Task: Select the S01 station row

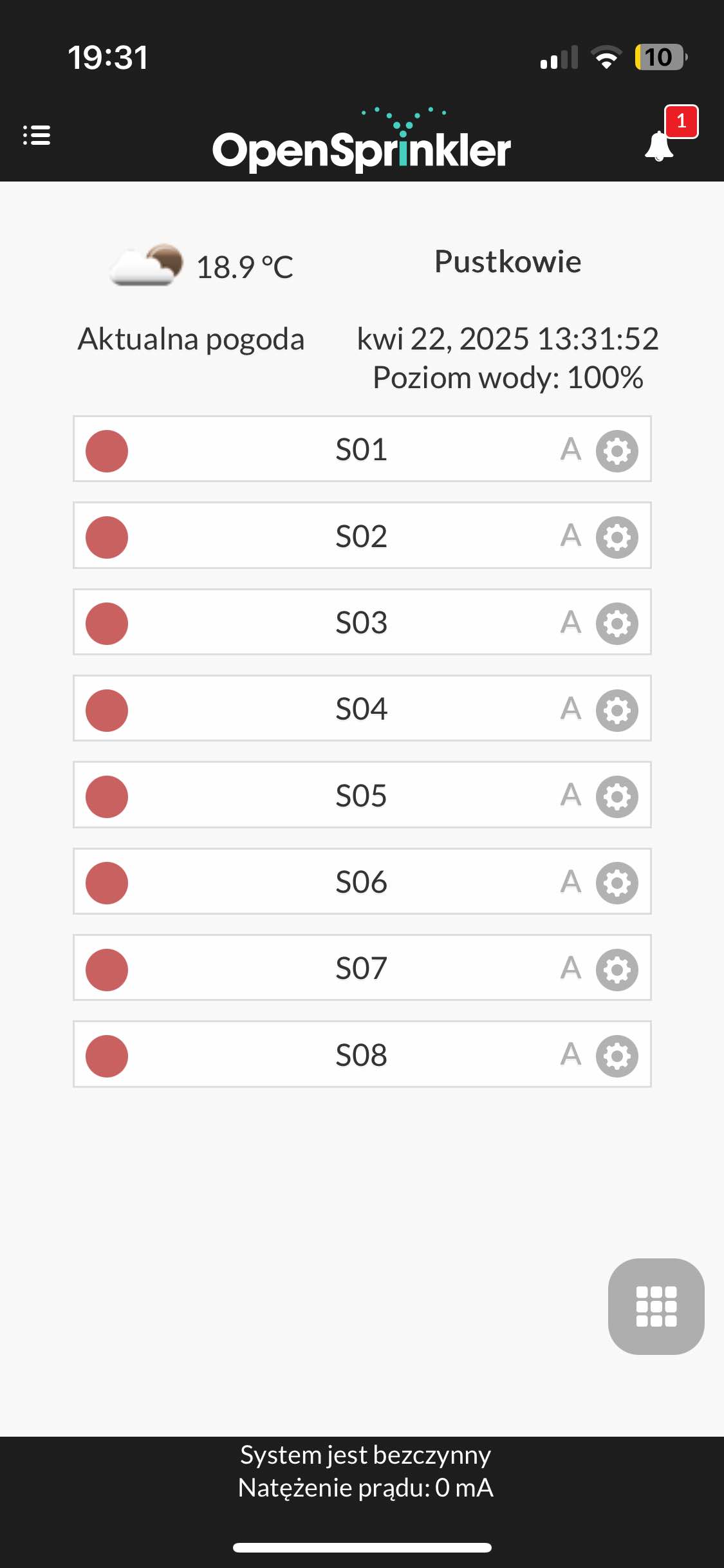Action: (361, 449)
